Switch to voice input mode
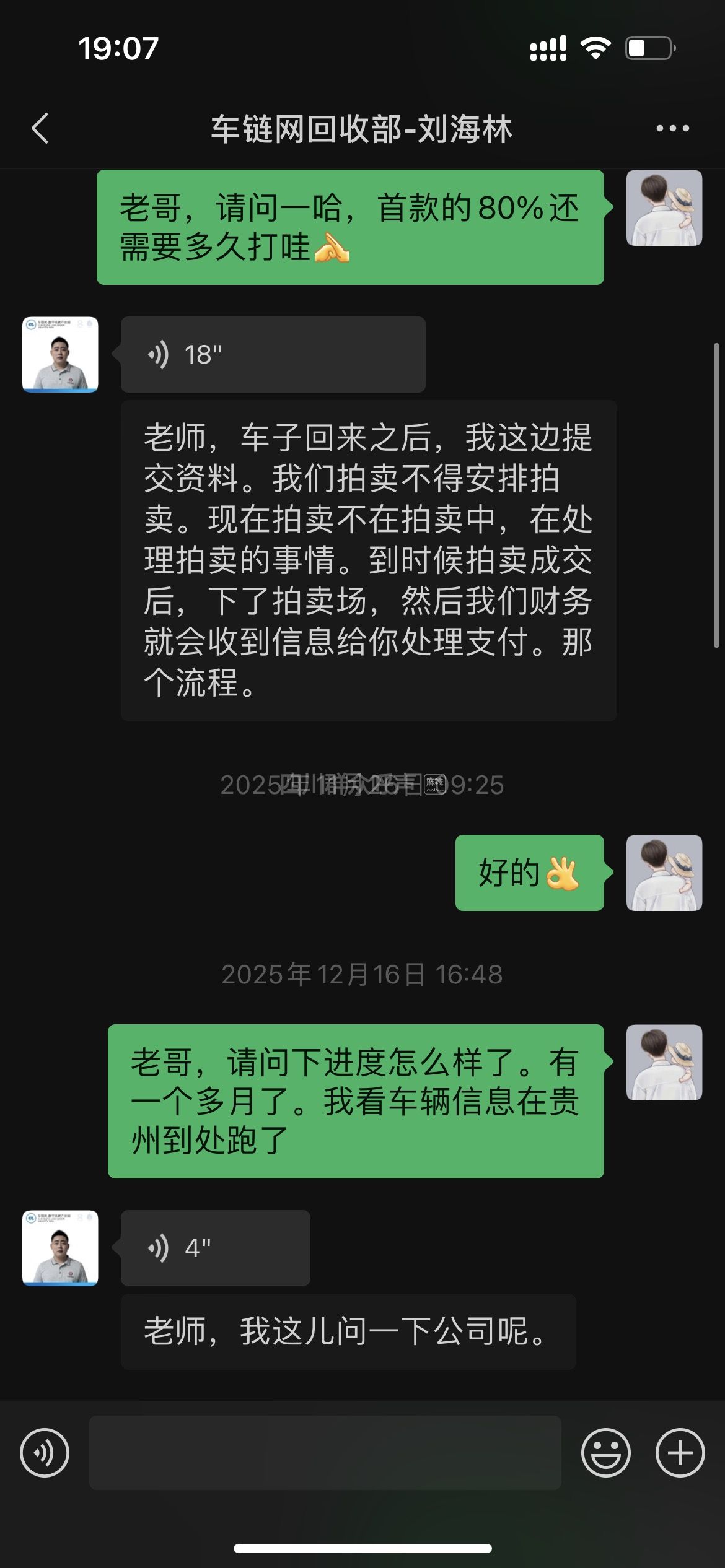Image resolution: width=725 pixels, height=1568 pixels. 45,1453
